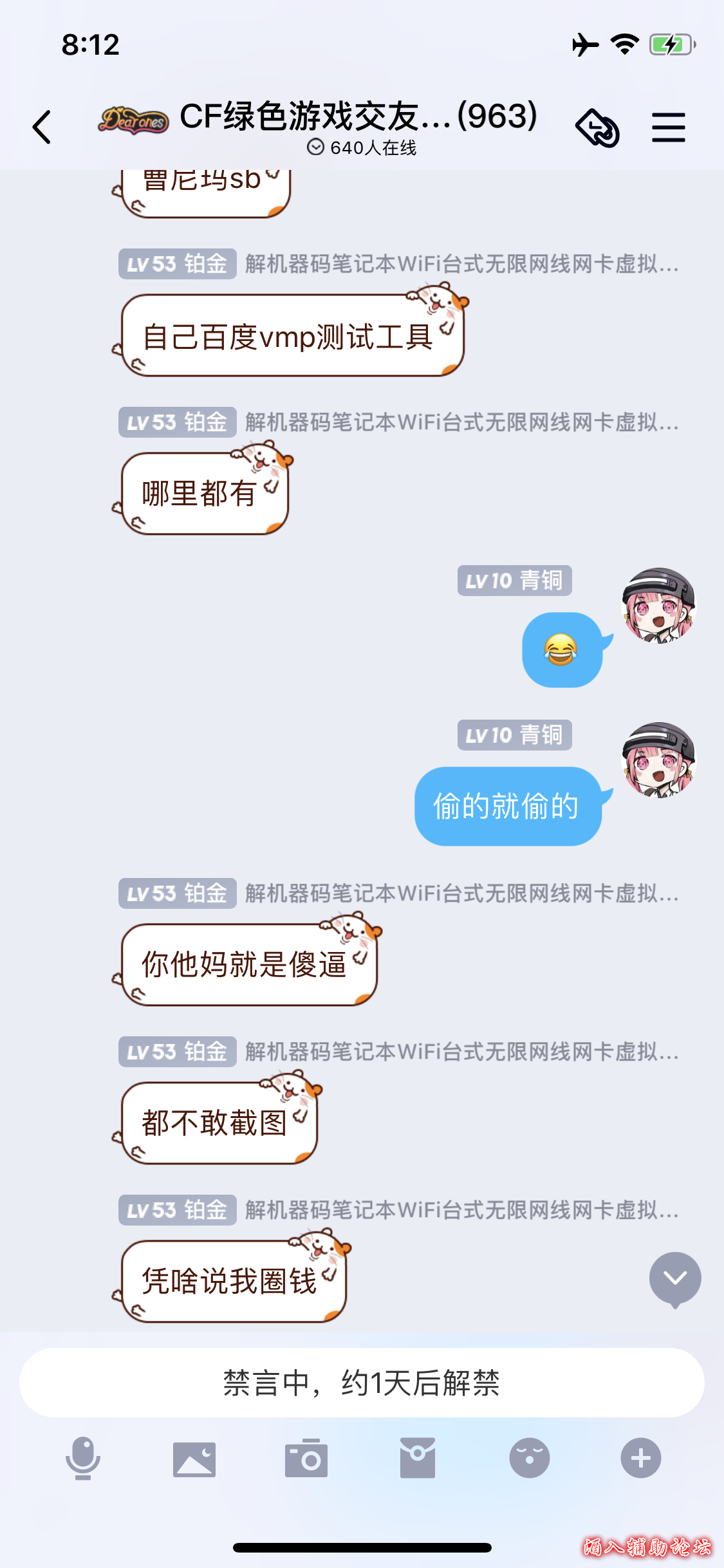Image resolution: width=724 pixels, height=1568 pixels.
Task: Jump to latest messages with down chevron
Action: click(674, 1278)
